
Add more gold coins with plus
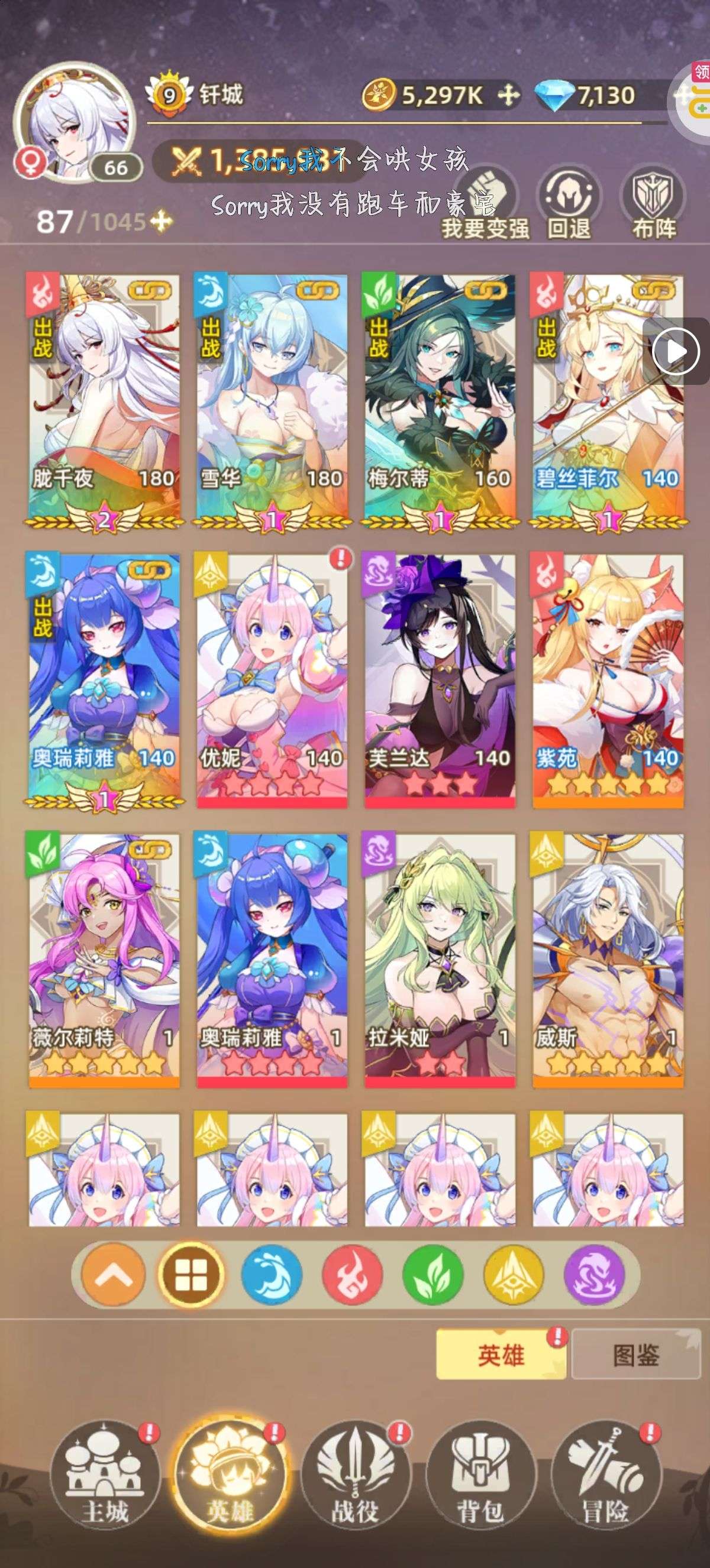pyautogui.click(x=508, y=96)
